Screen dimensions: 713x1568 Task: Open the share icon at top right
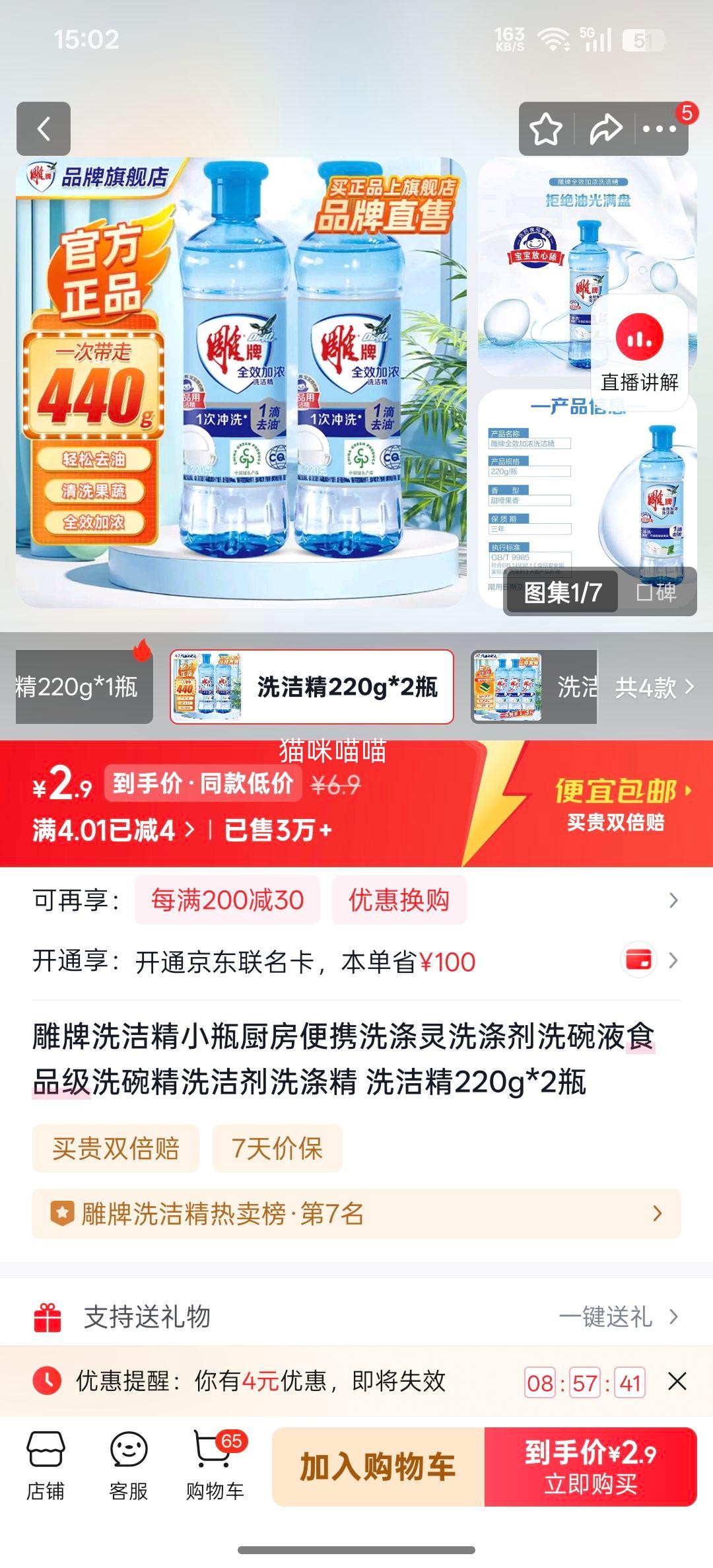point(607,128)
